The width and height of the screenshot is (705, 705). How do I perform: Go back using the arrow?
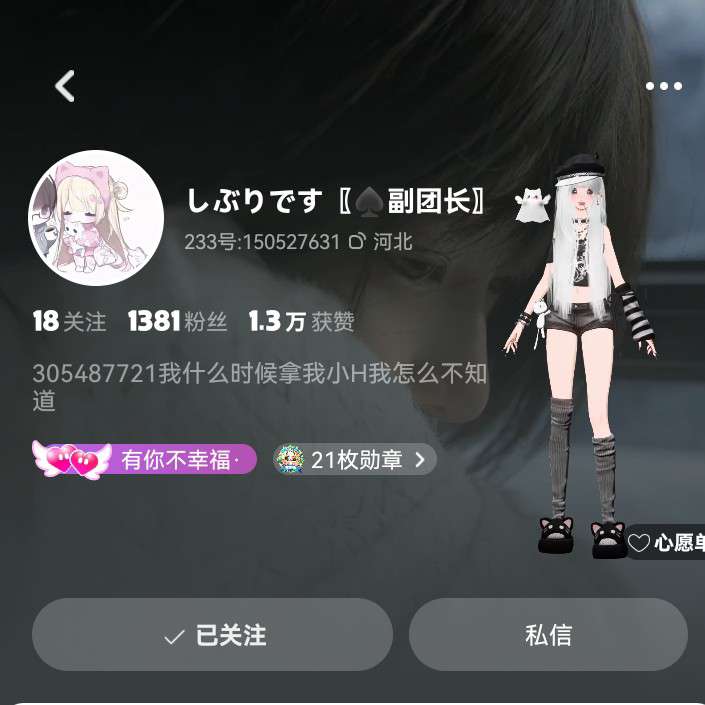(x=65, y=86)
